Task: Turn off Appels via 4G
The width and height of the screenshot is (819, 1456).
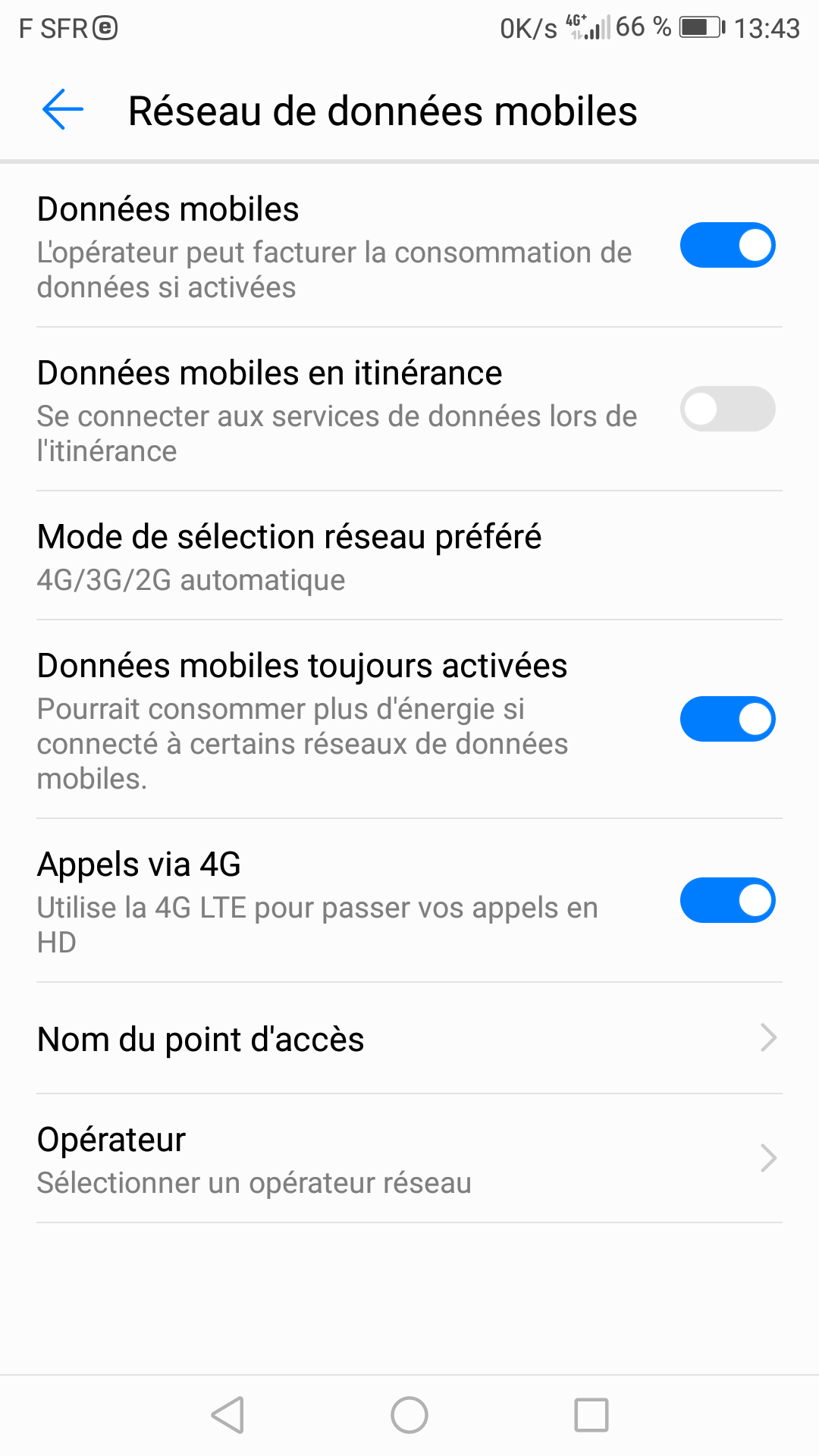Action: coord(726,900)
